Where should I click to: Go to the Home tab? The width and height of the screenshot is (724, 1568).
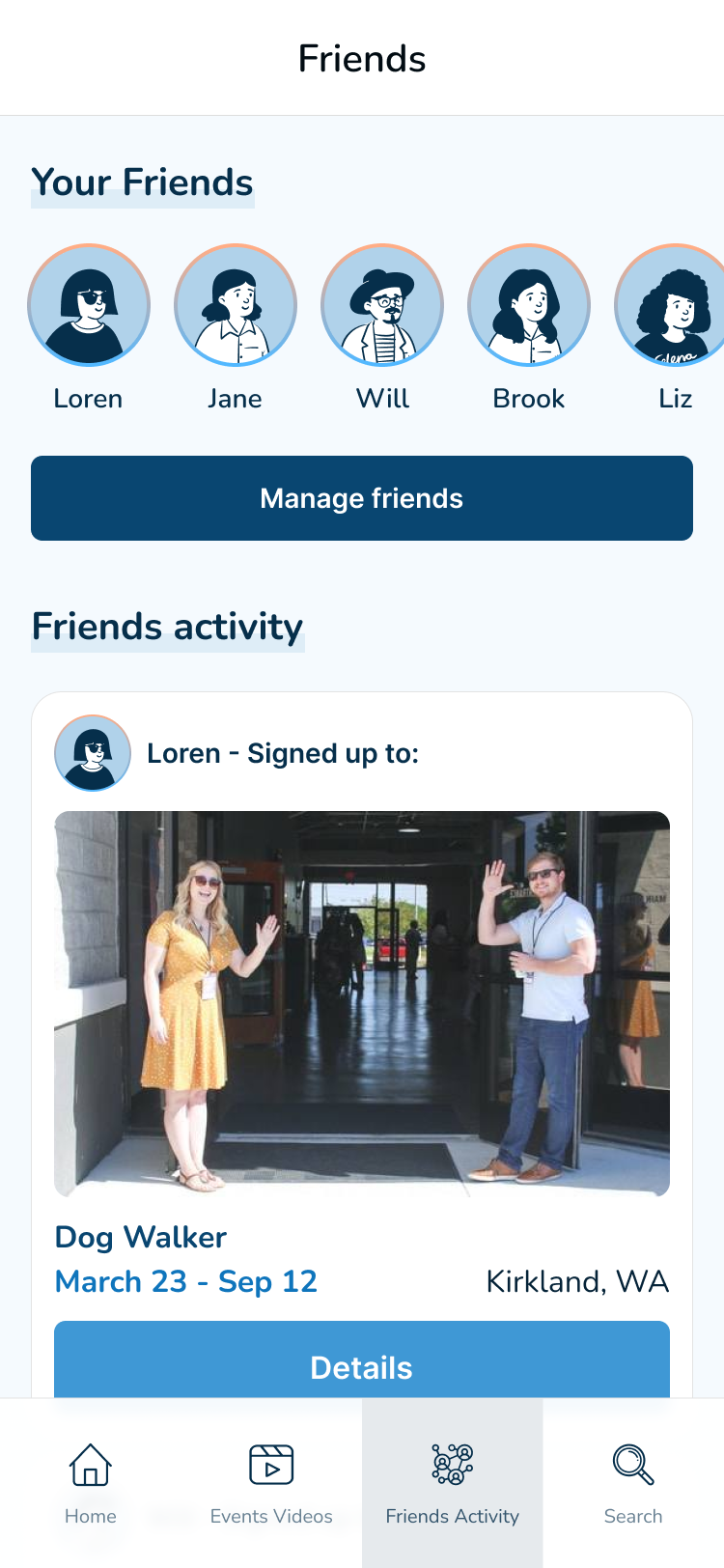[x=91, y=1483]
